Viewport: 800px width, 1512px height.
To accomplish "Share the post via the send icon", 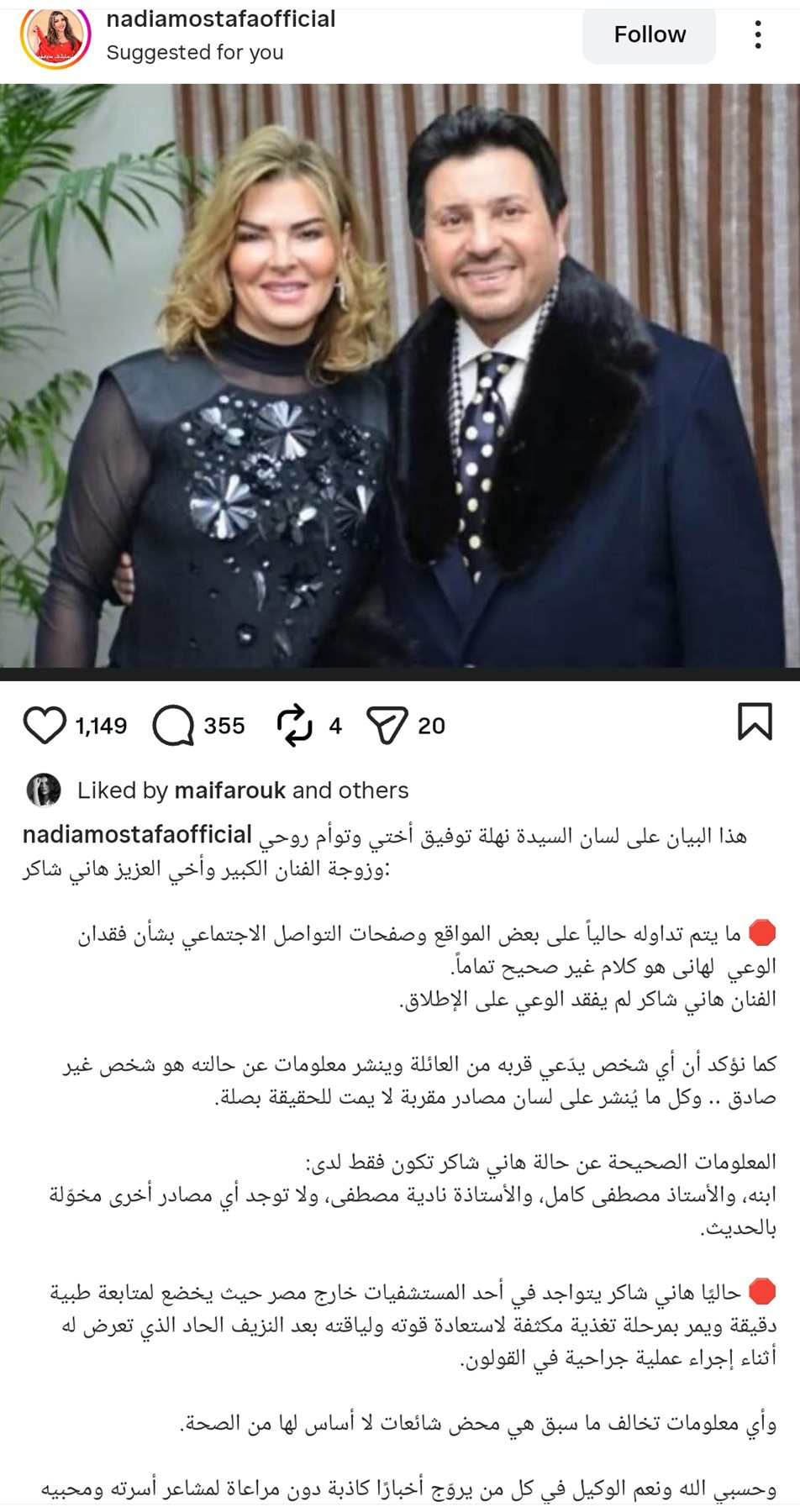I will 387,726.
